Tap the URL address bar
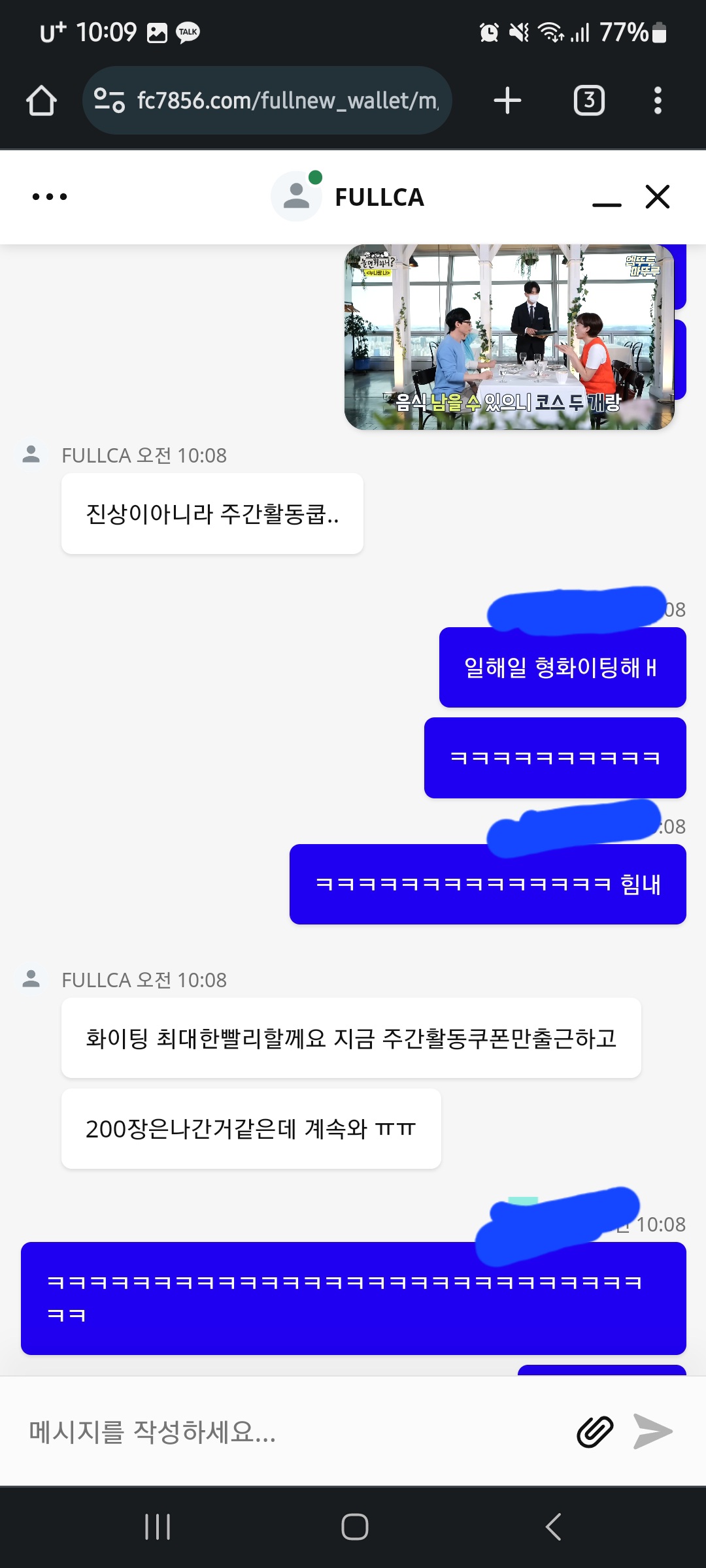This screenshot has width=706, height=1568. point(267,101)
